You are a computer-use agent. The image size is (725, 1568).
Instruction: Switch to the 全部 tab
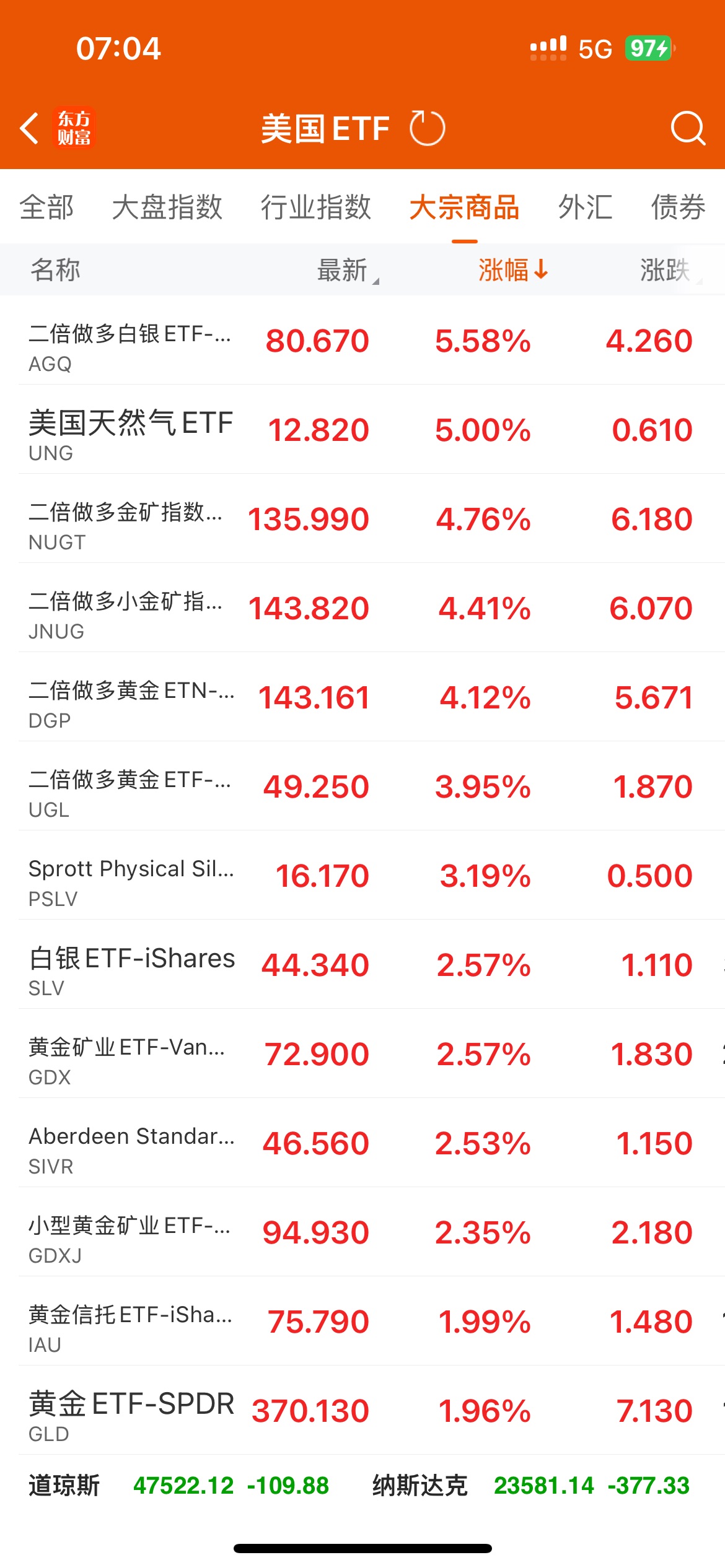point(46,207)
